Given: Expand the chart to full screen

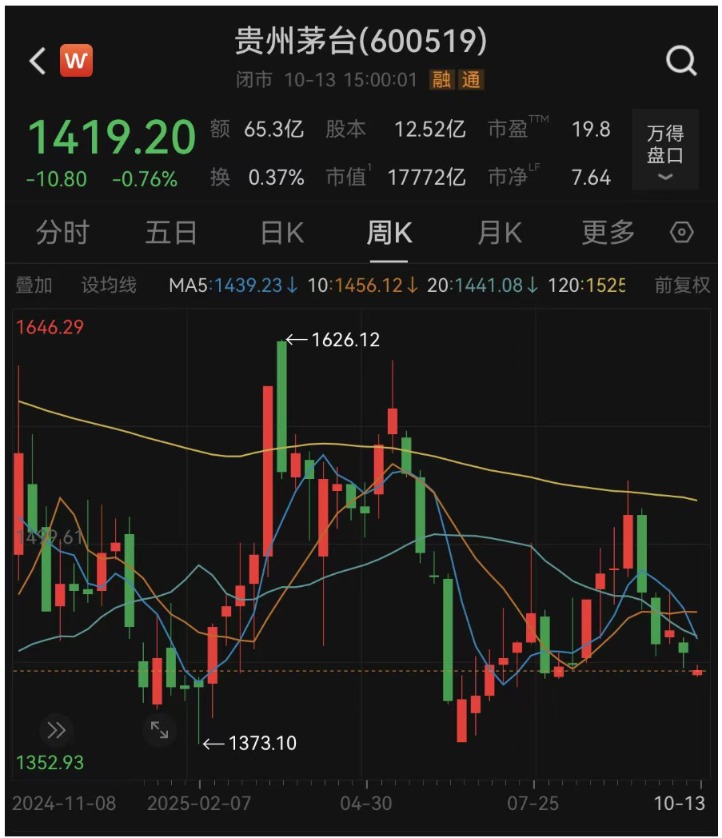Looking at the screenshot, I should (159, 729).
